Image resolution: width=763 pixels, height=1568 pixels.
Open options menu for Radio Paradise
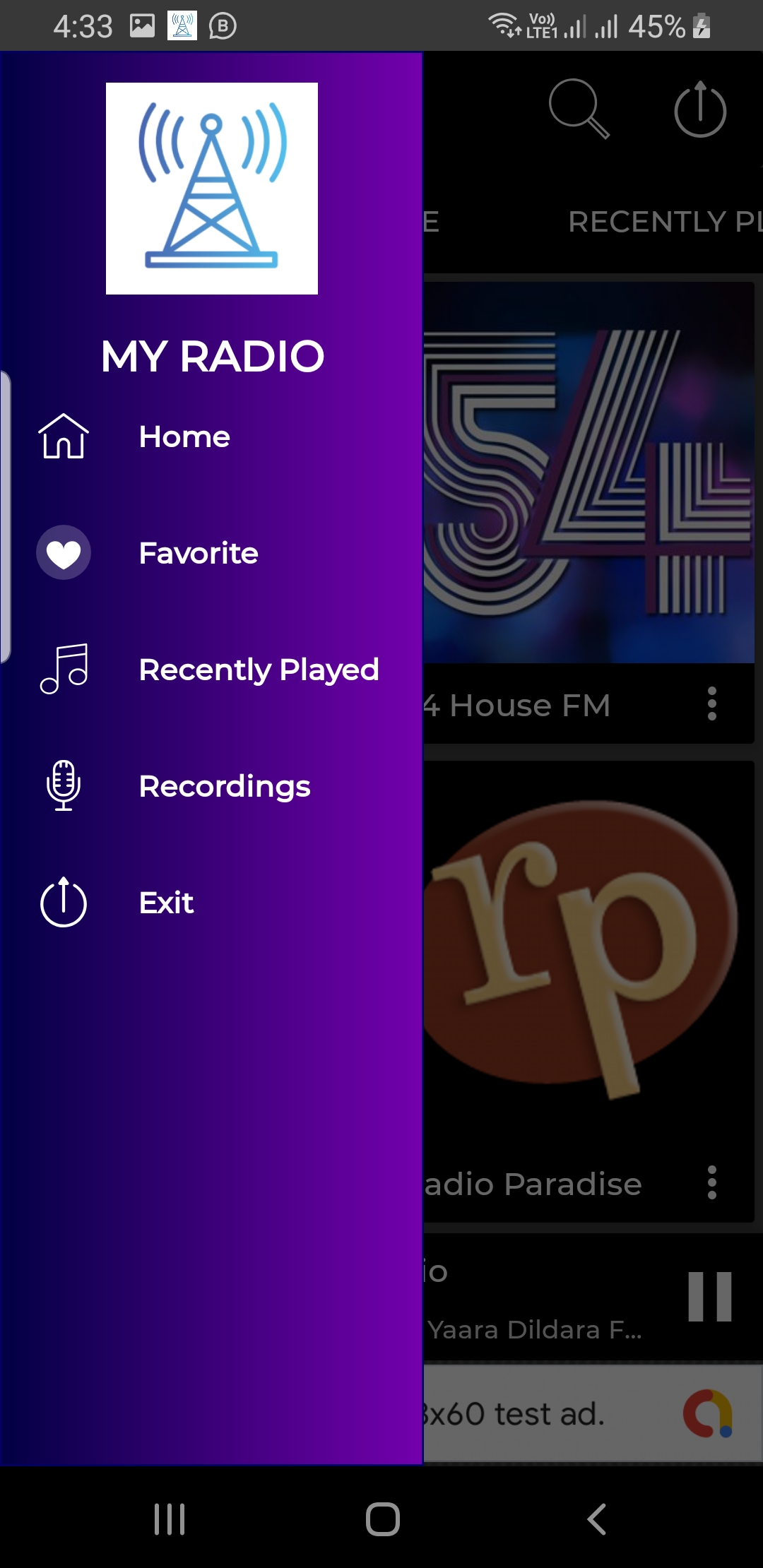pyautogui.click(x=711, y=1185)
